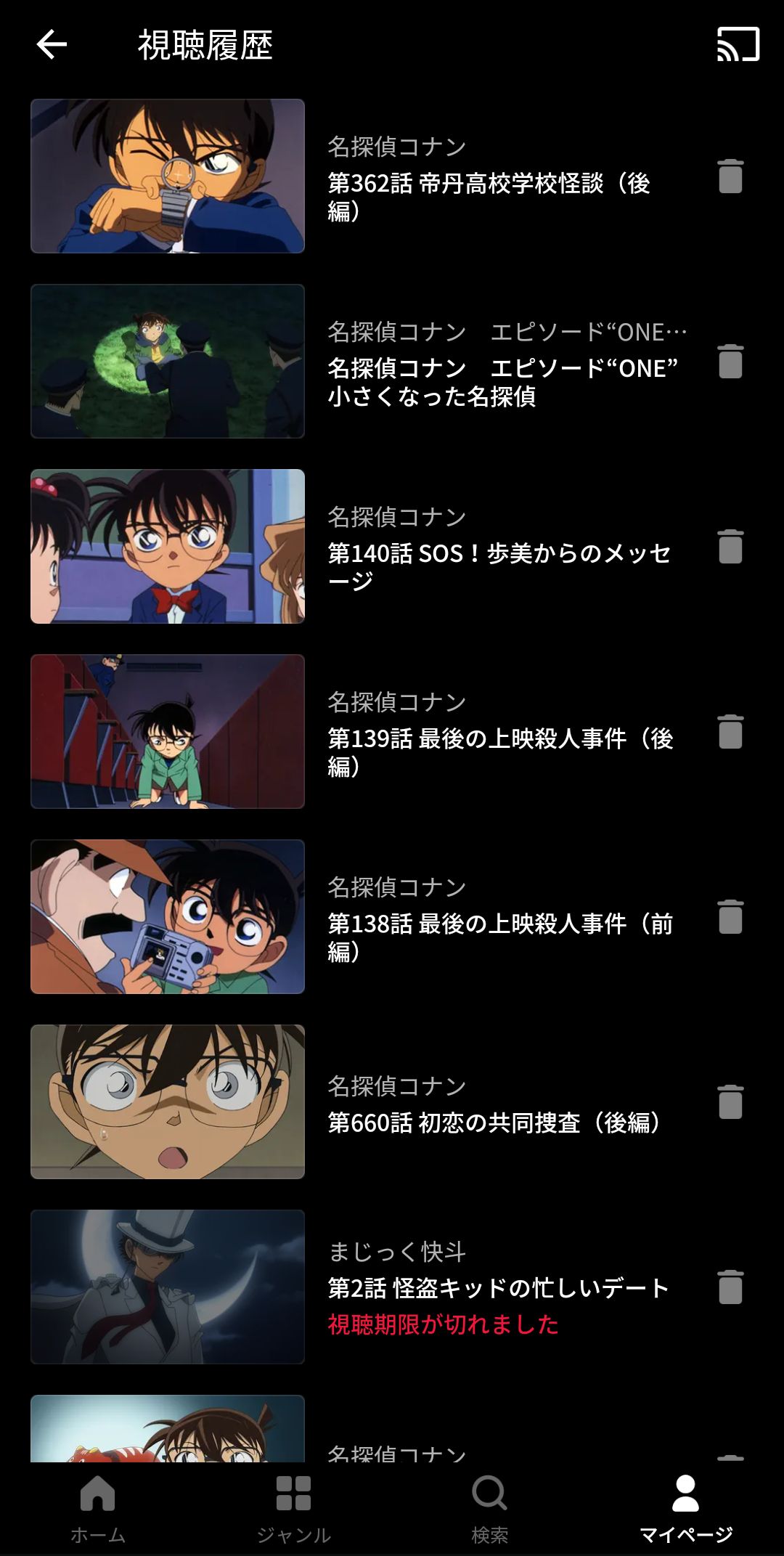Select the マイページ tab
The width and height of the screenshot is (784, 1556).
[x=685, y=1507]
